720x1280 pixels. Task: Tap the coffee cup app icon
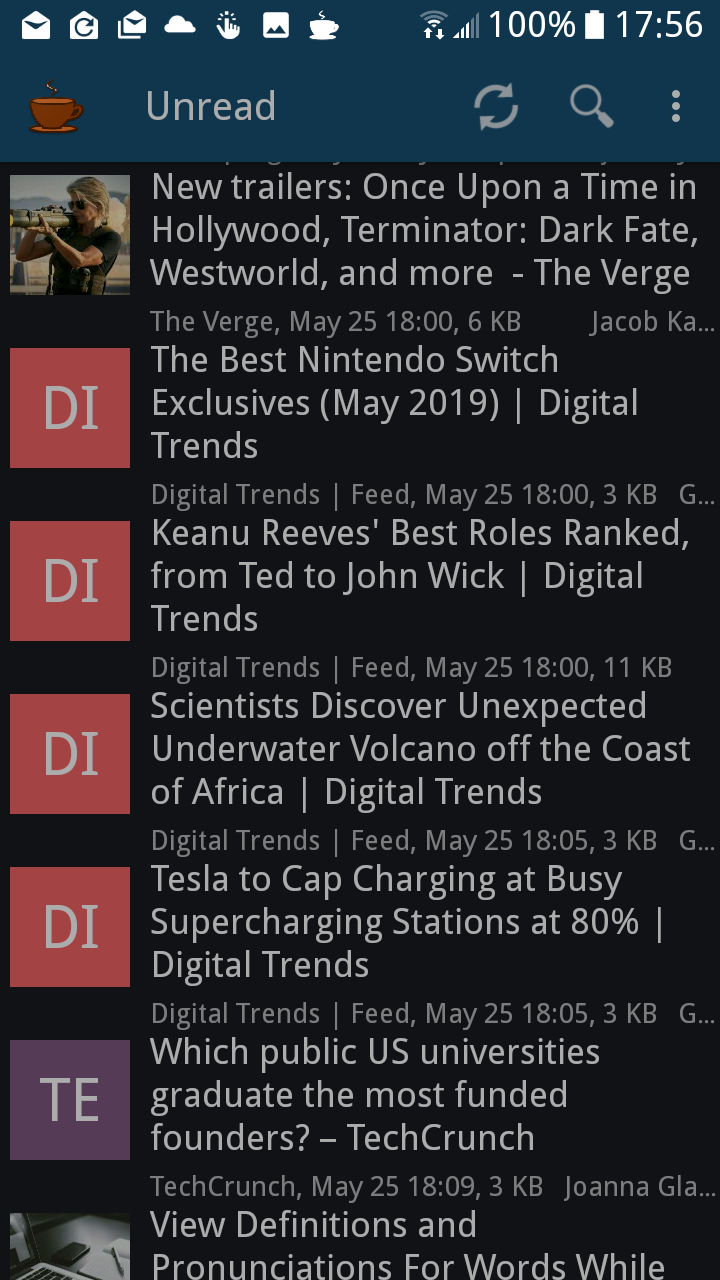[x=56, y=106]
